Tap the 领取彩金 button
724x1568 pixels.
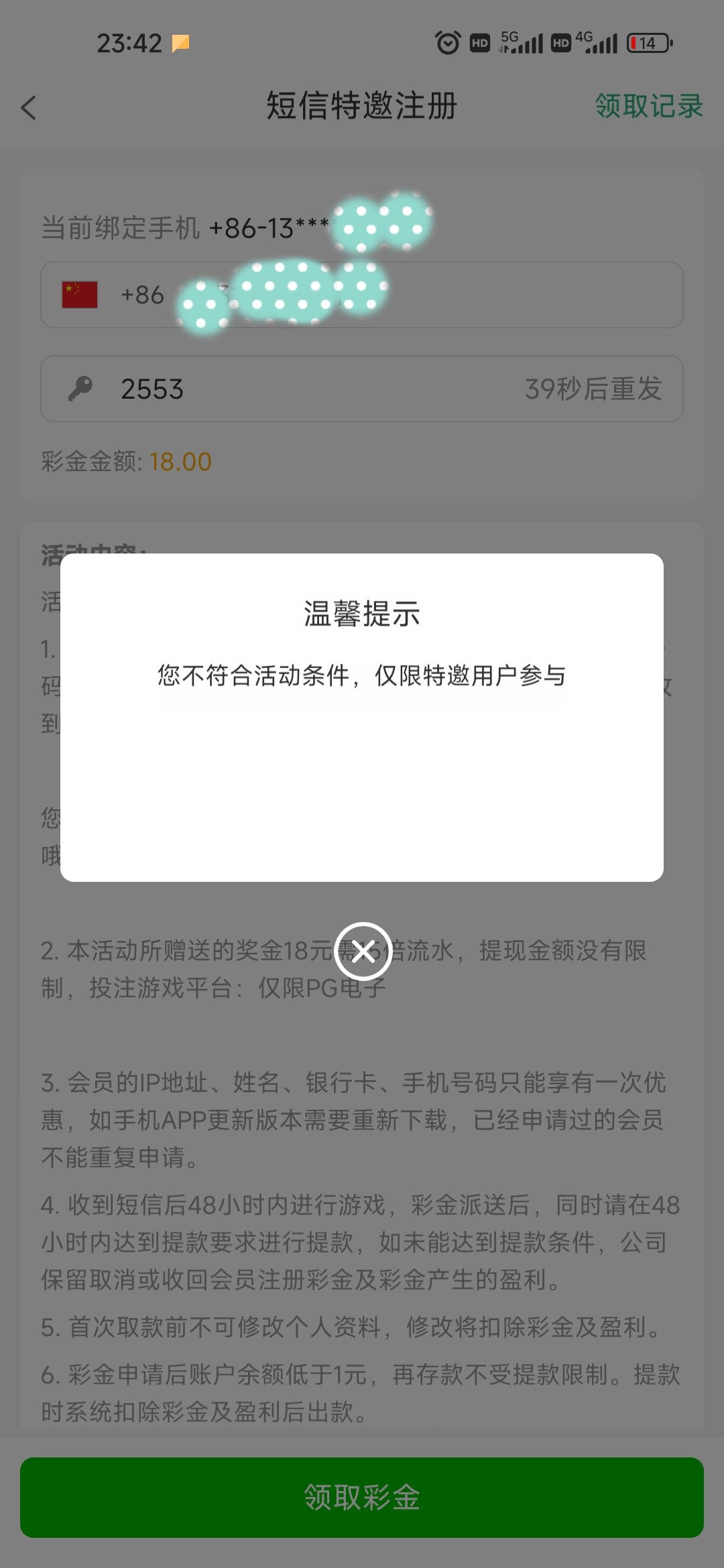pyautogui.click(x=362, y=1497)
